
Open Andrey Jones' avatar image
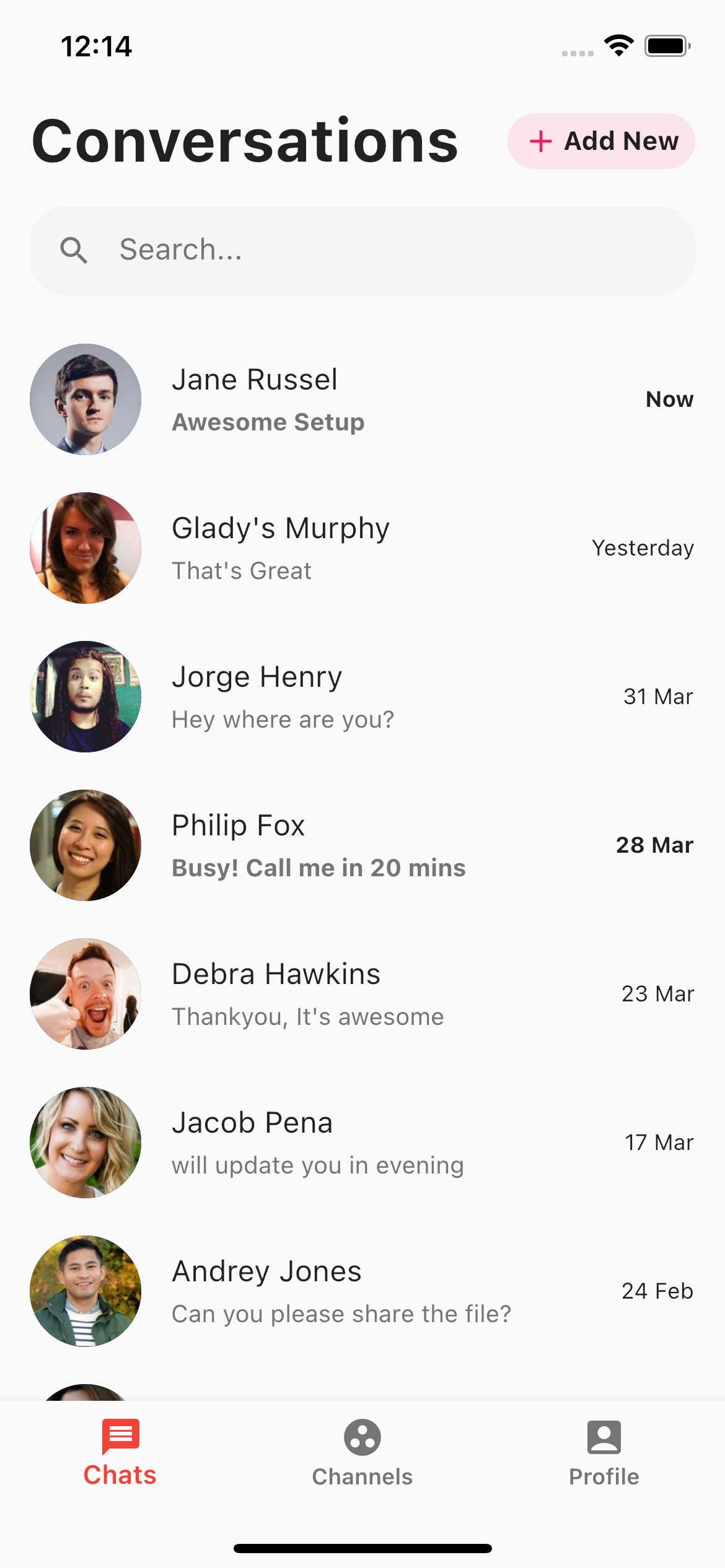pyautogui.click(x=86, y=1291)
